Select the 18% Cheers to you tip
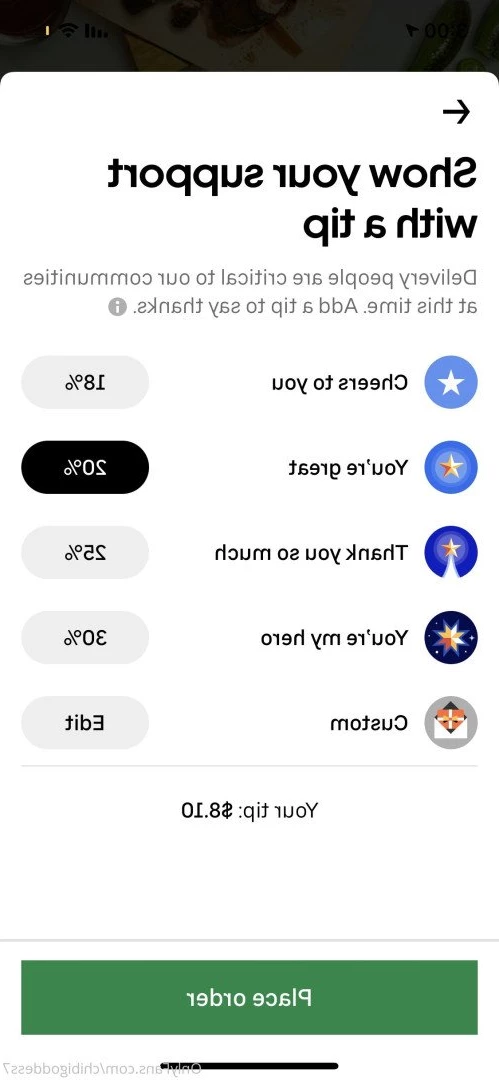 point(85,382)
